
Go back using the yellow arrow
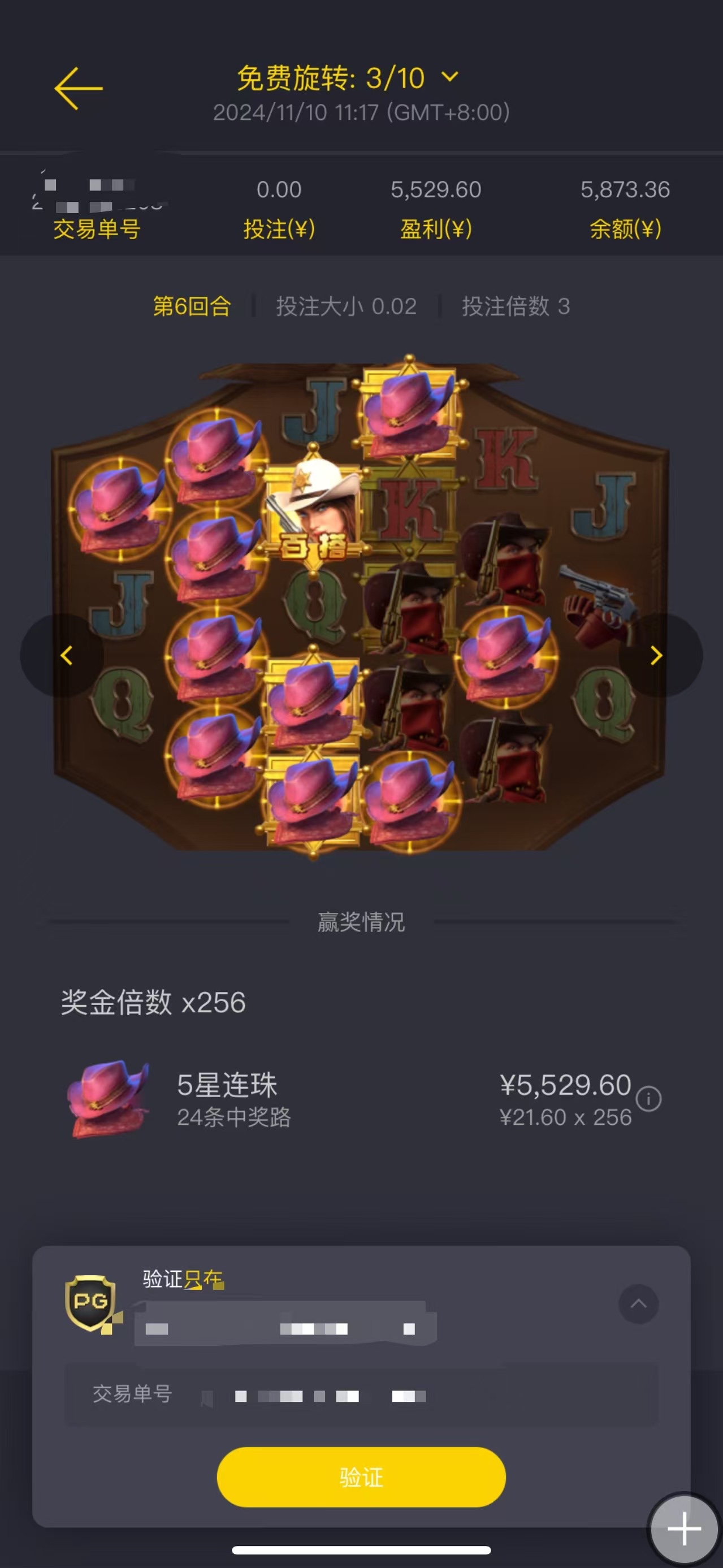(x=79, y=89)
